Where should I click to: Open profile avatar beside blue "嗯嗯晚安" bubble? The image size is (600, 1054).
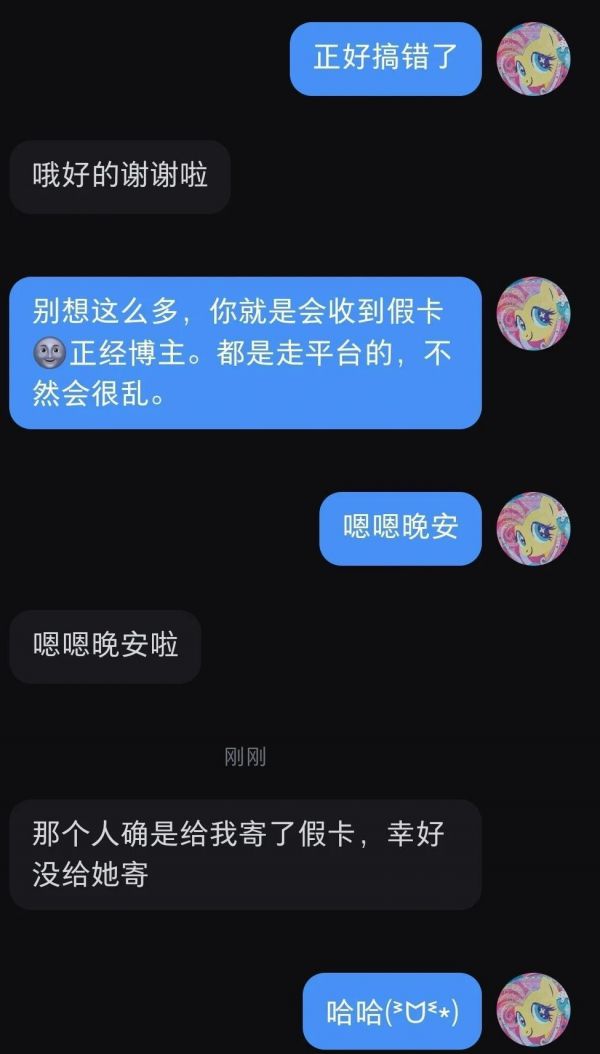(533, 528)
